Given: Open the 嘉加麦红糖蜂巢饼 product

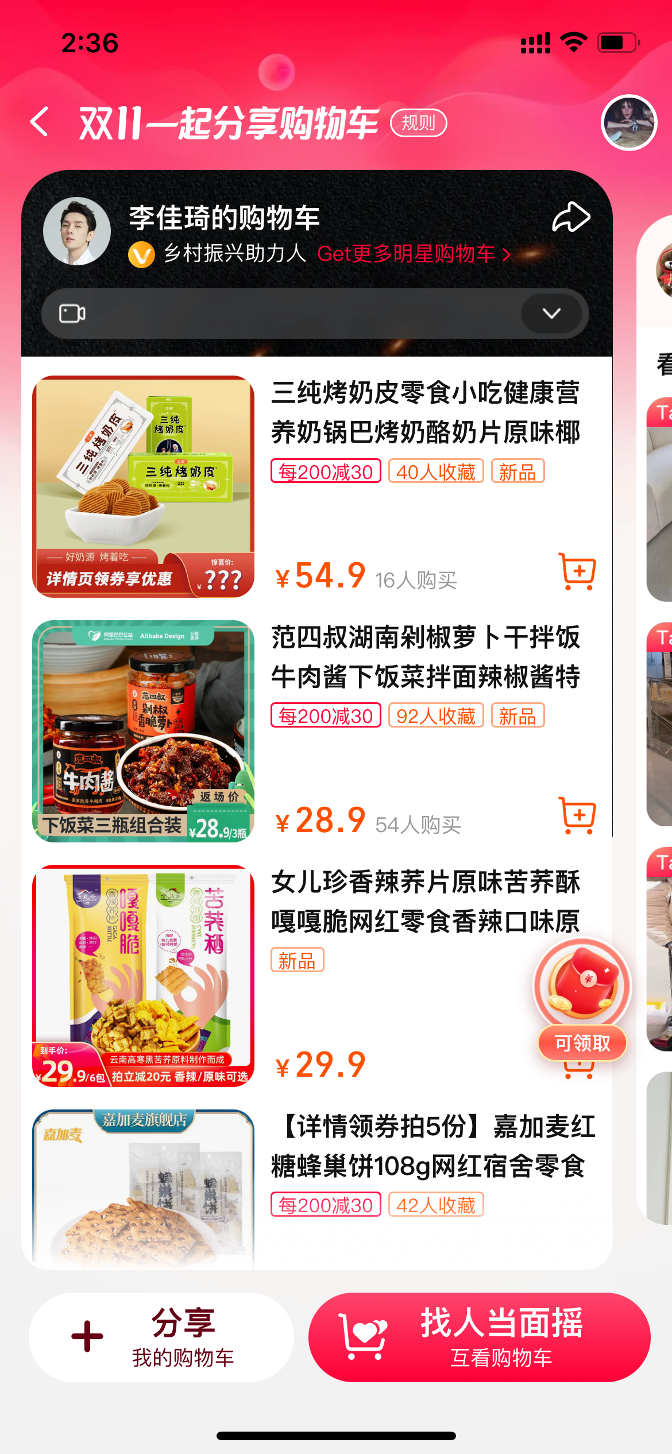Looking at the screenshot, I should pos(432,1146).
